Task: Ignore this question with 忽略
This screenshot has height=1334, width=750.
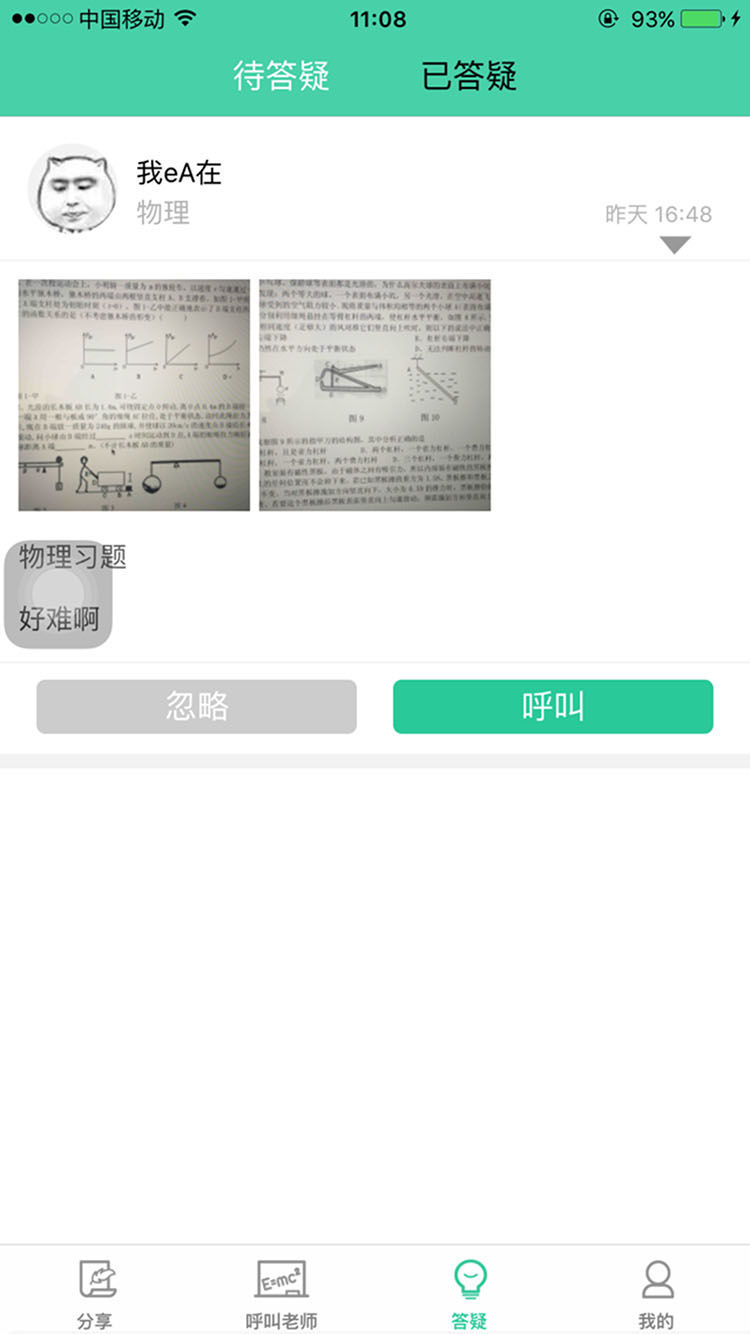Action: (196, 707)
